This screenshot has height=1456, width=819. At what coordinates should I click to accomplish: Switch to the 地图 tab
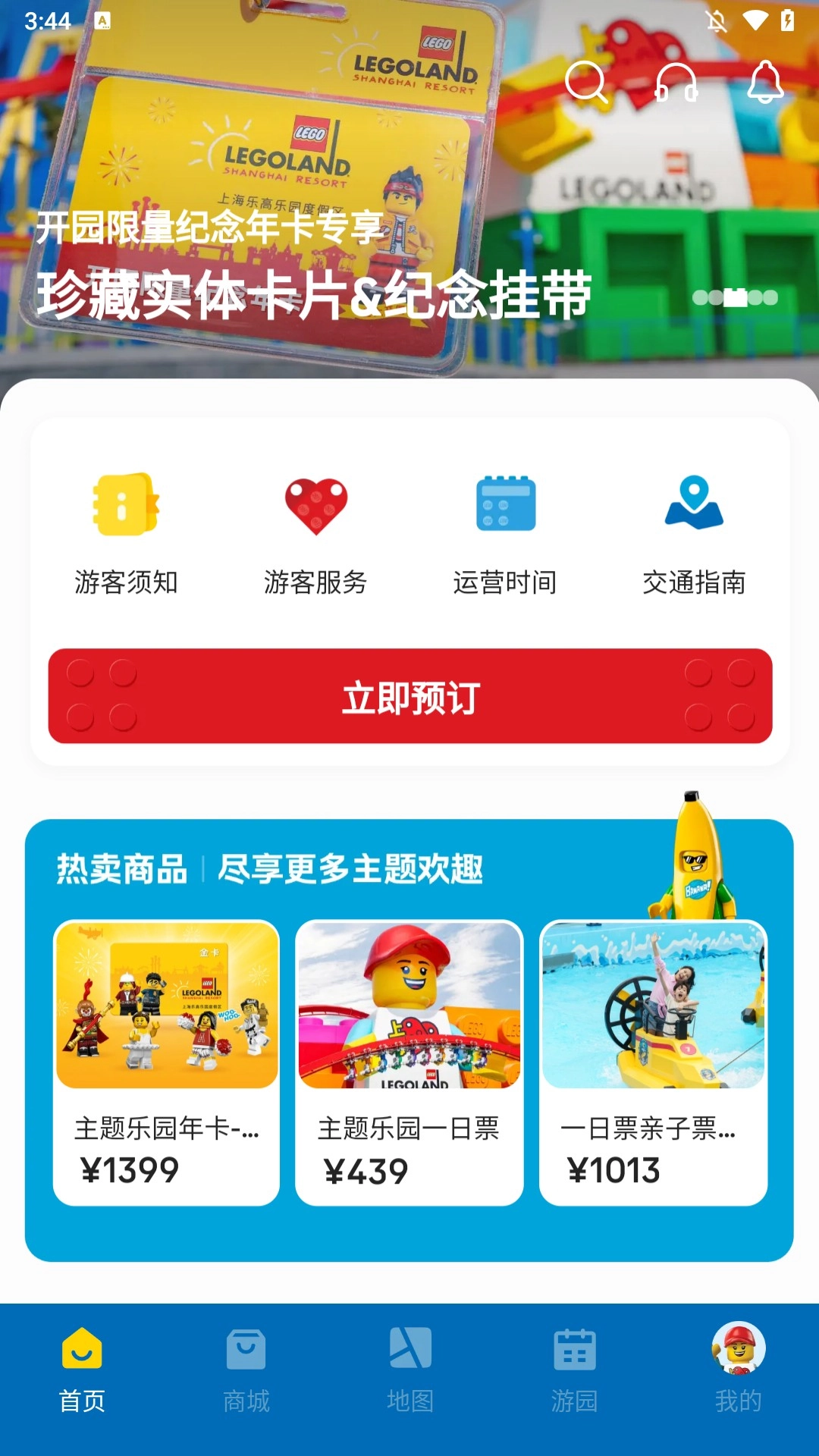[409, 1370]
